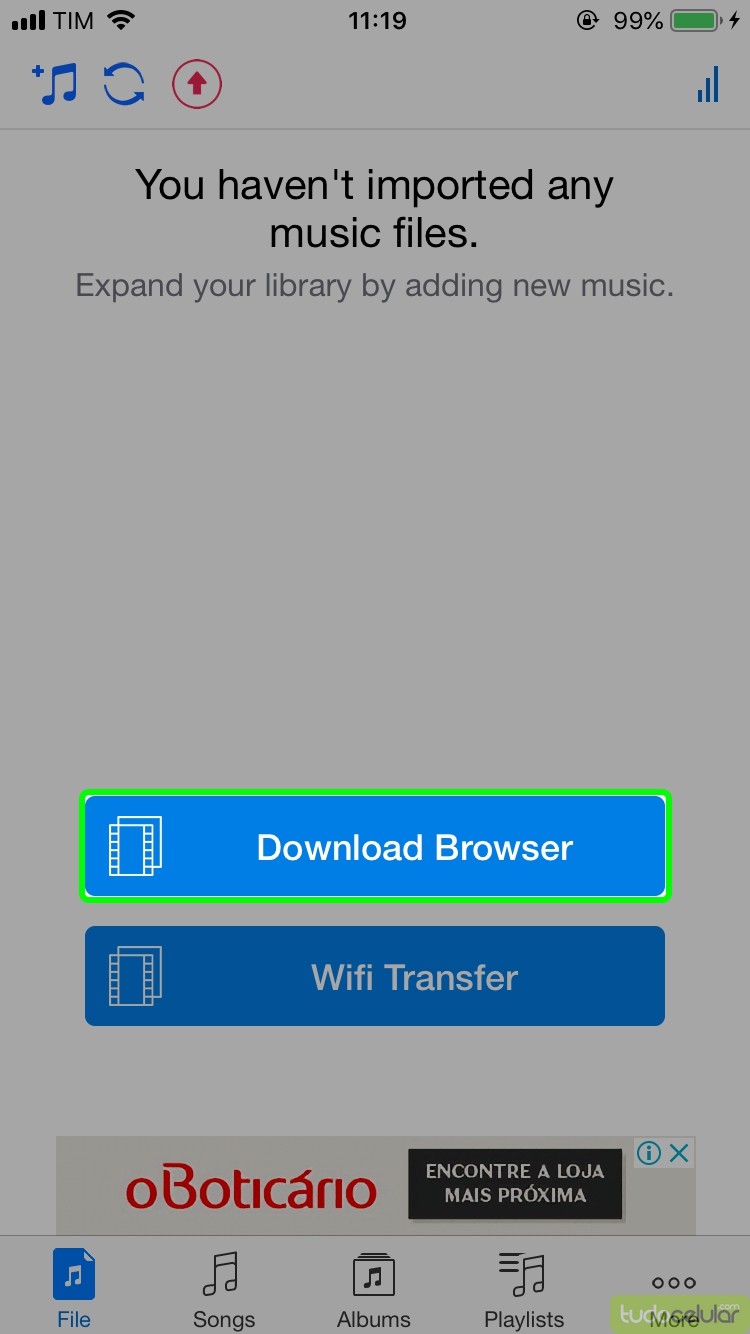750x1334 pixels.
Task: Tap the add music icon
Action: [x=55, y=85]
